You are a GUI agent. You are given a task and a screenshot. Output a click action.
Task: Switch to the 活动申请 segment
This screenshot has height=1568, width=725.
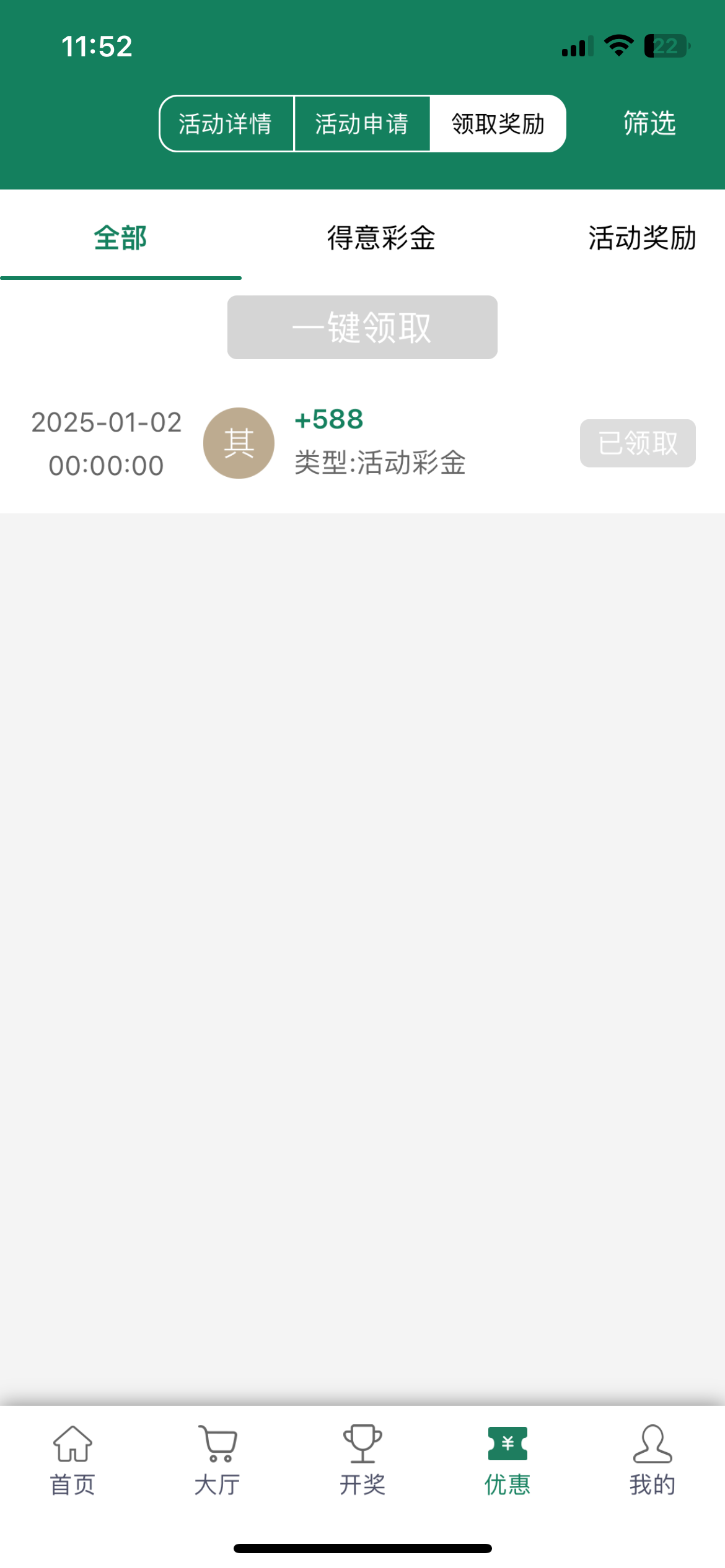[x=362, y=123]
